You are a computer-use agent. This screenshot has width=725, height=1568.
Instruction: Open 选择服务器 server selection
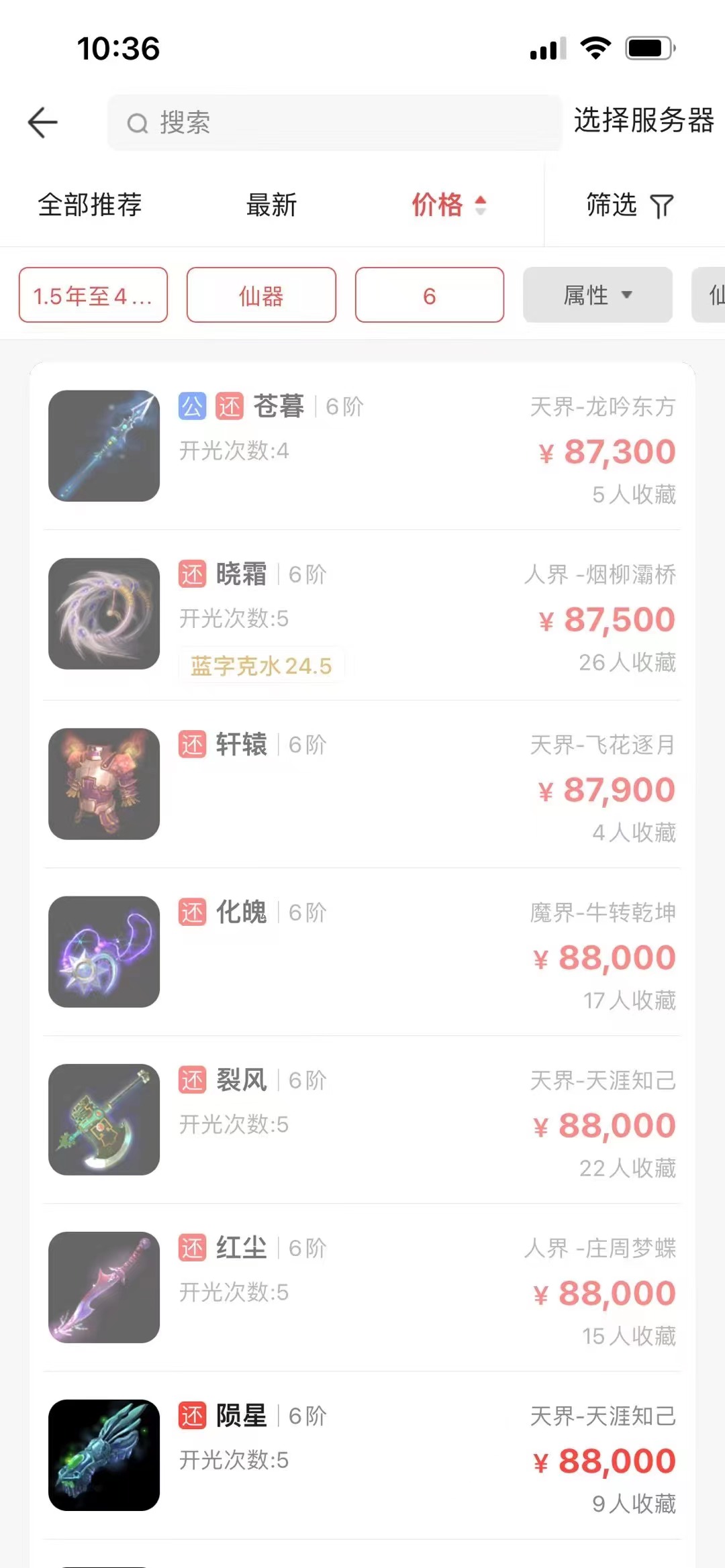coord(643,121)
